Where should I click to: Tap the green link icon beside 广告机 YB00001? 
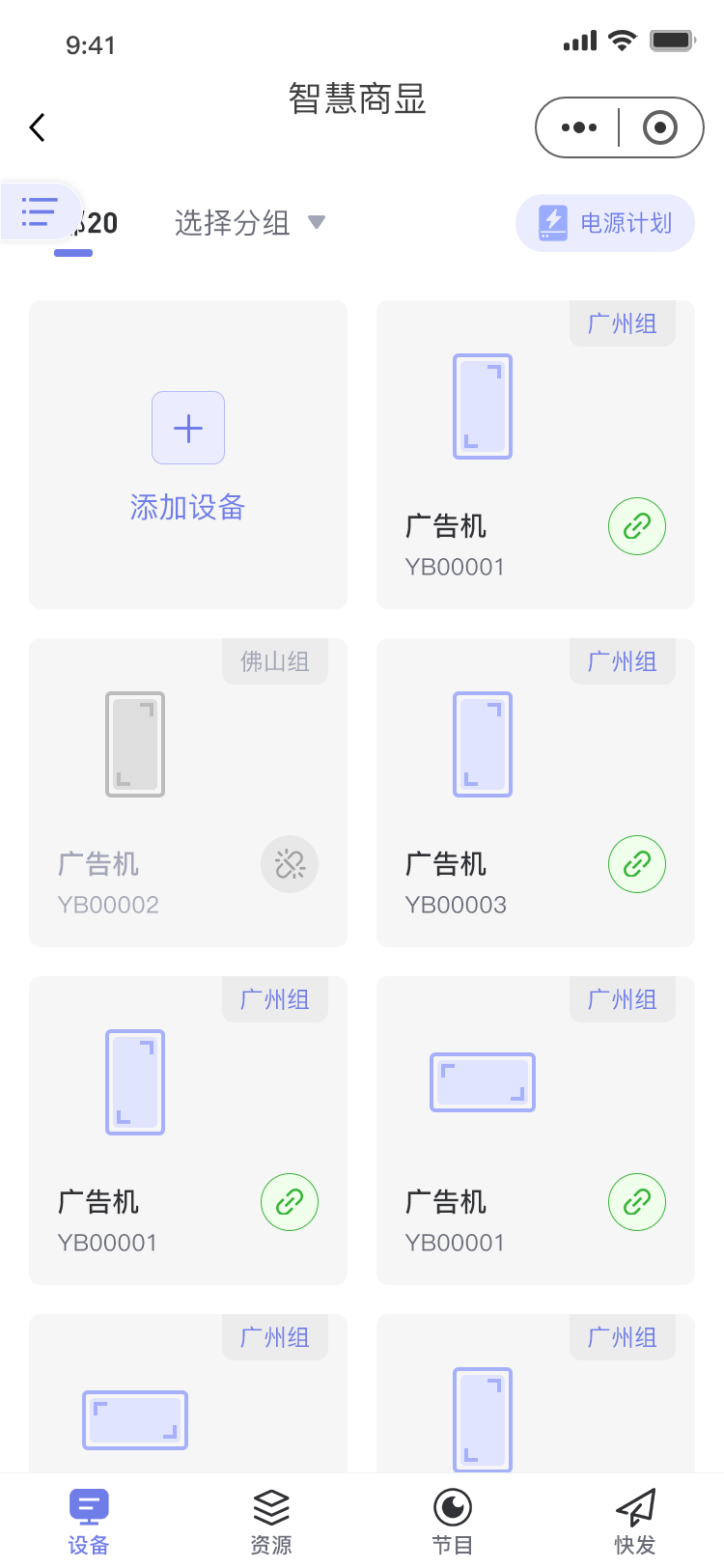pos(637,526)
